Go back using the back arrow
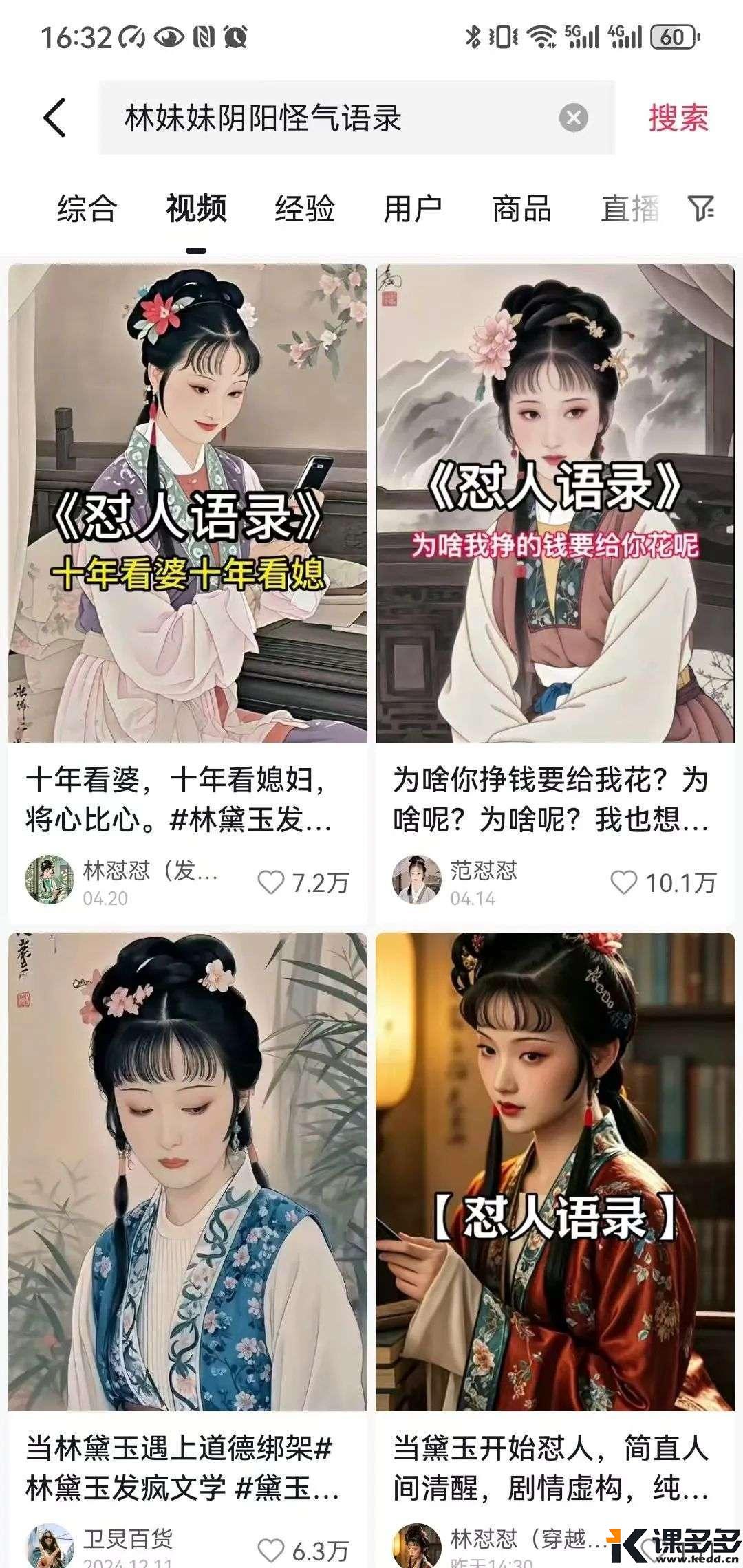The height and width of the screenshot is (1568, 743). pos(55,118)
